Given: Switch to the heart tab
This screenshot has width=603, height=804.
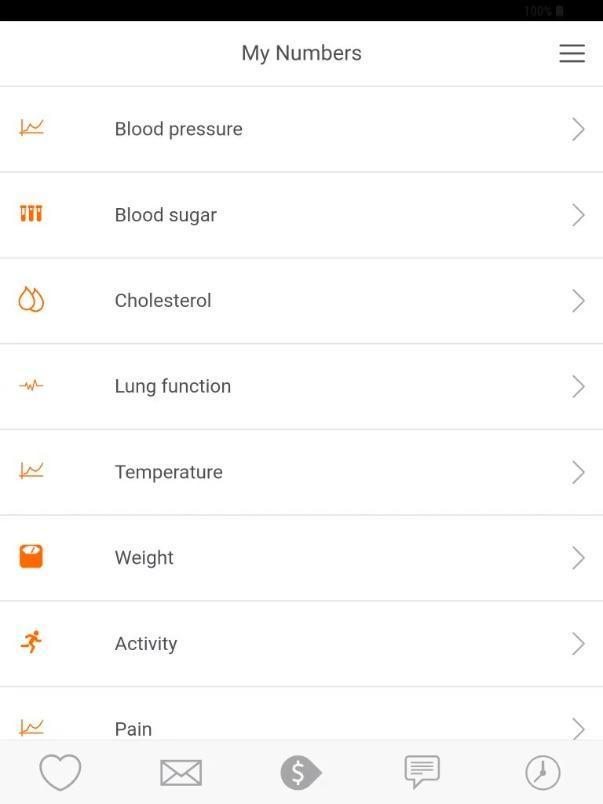Looking at the screenshot, I should [60, 772].
